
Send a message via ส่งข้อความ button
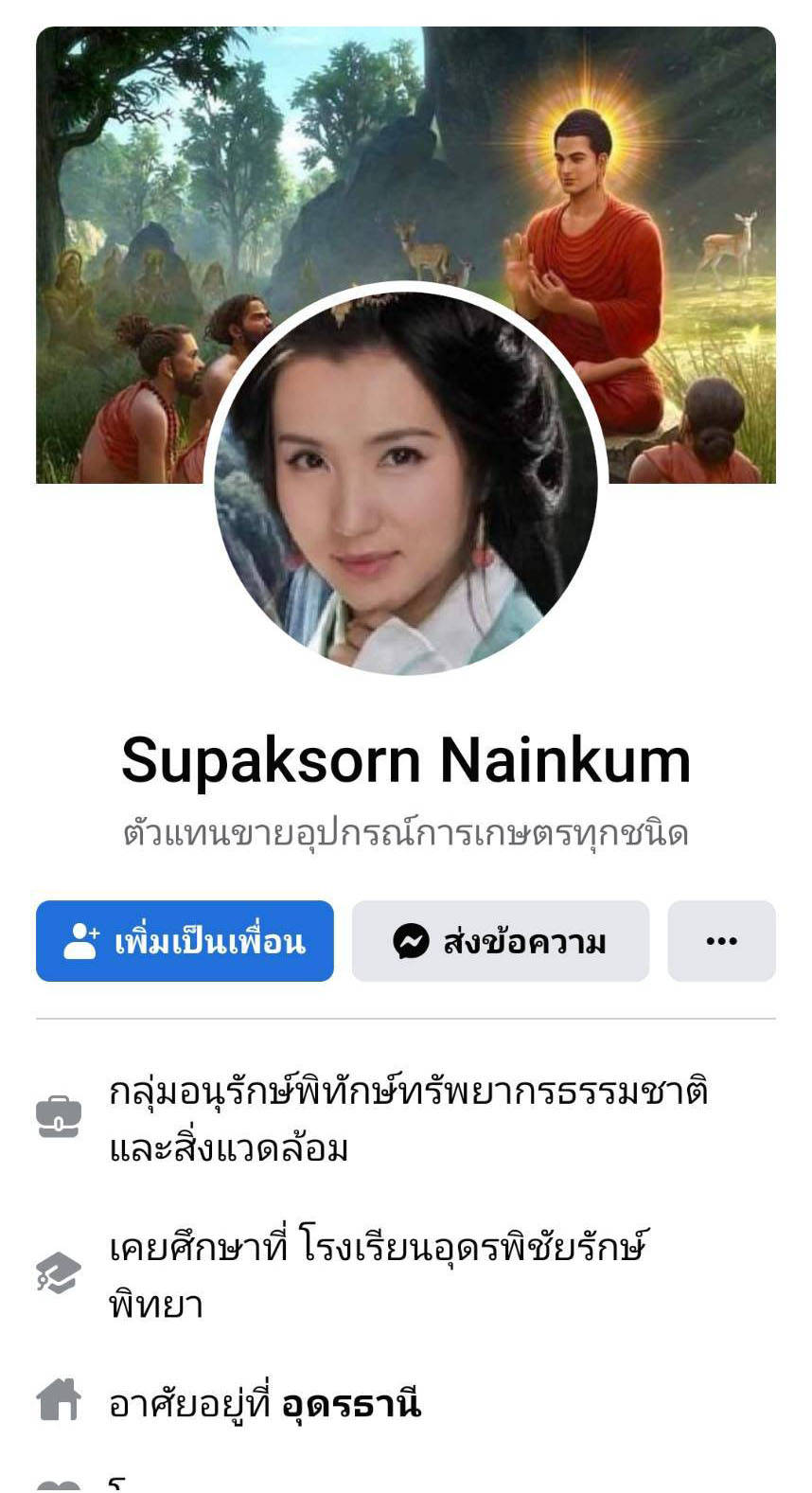[500, 941]
